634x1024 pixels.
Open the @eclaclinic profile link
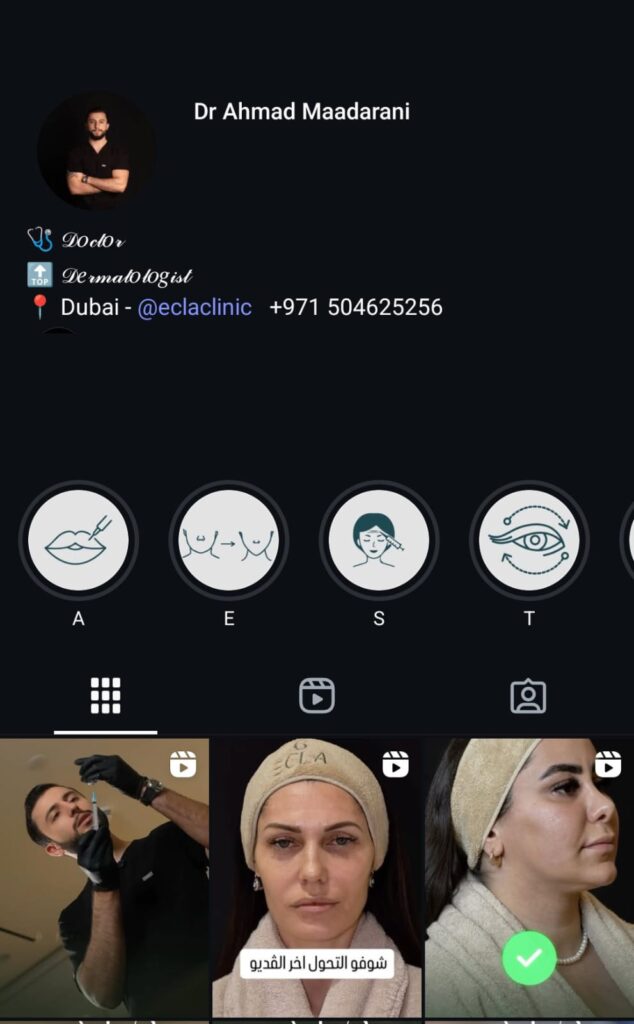pos(194,307)
